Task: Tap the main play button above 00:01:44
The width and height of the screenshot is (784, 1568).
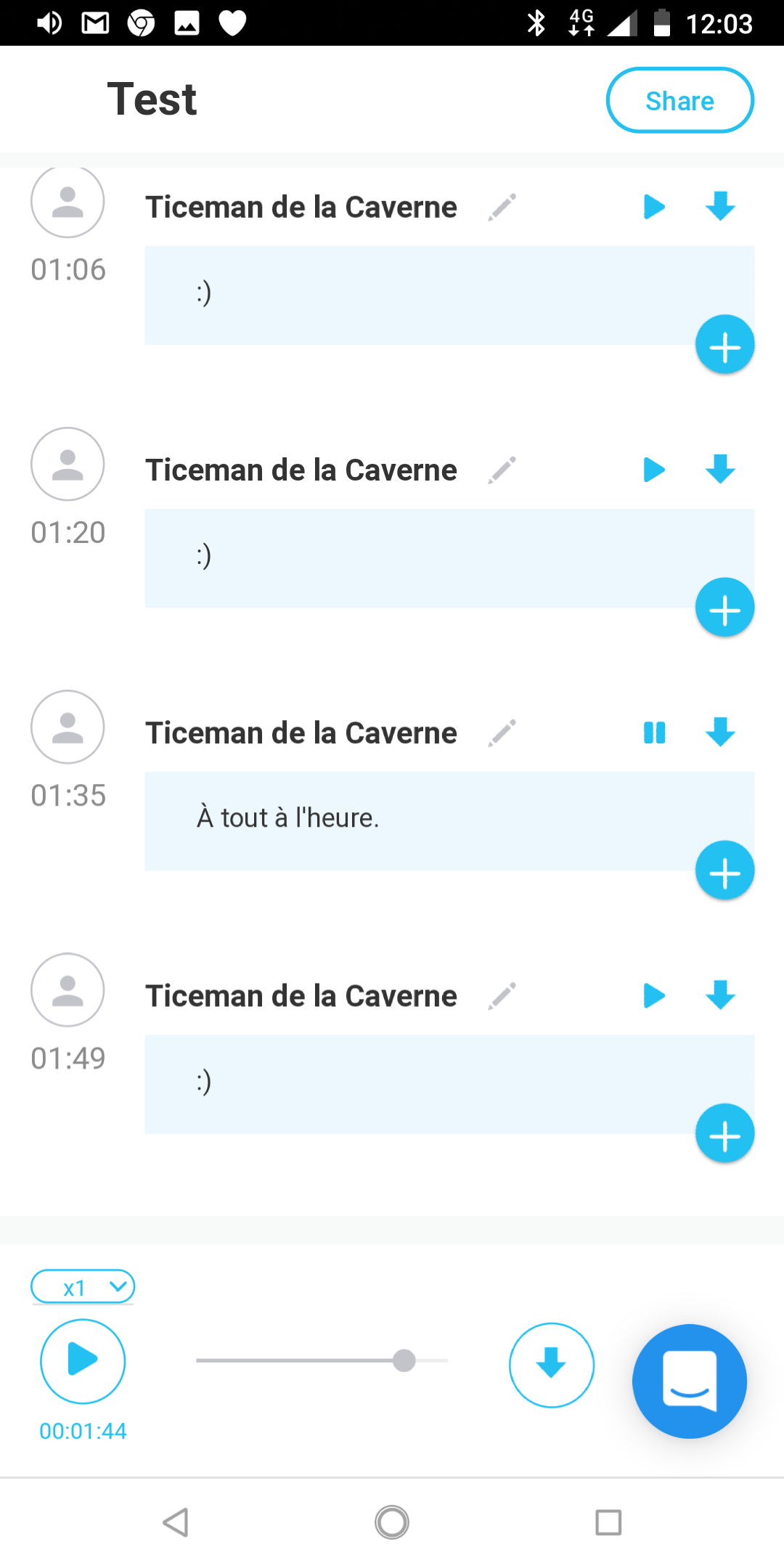Action: coord(83,1361)
